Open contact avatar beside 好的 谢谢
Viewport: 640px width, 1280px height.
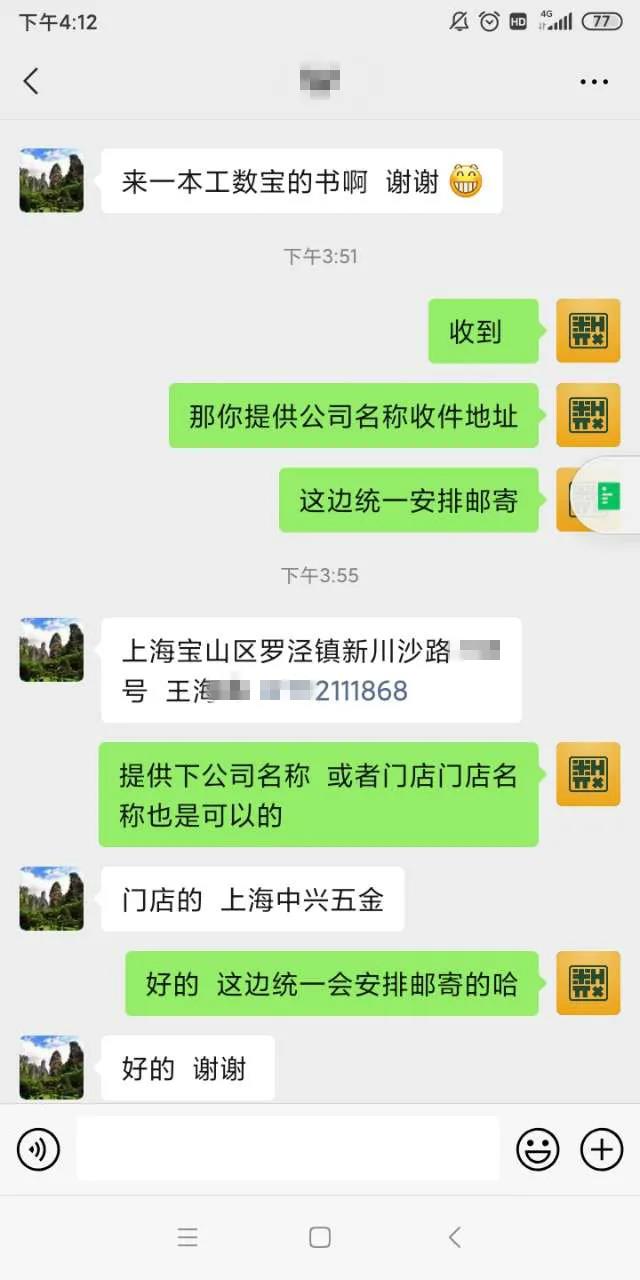click(51, 1067)
